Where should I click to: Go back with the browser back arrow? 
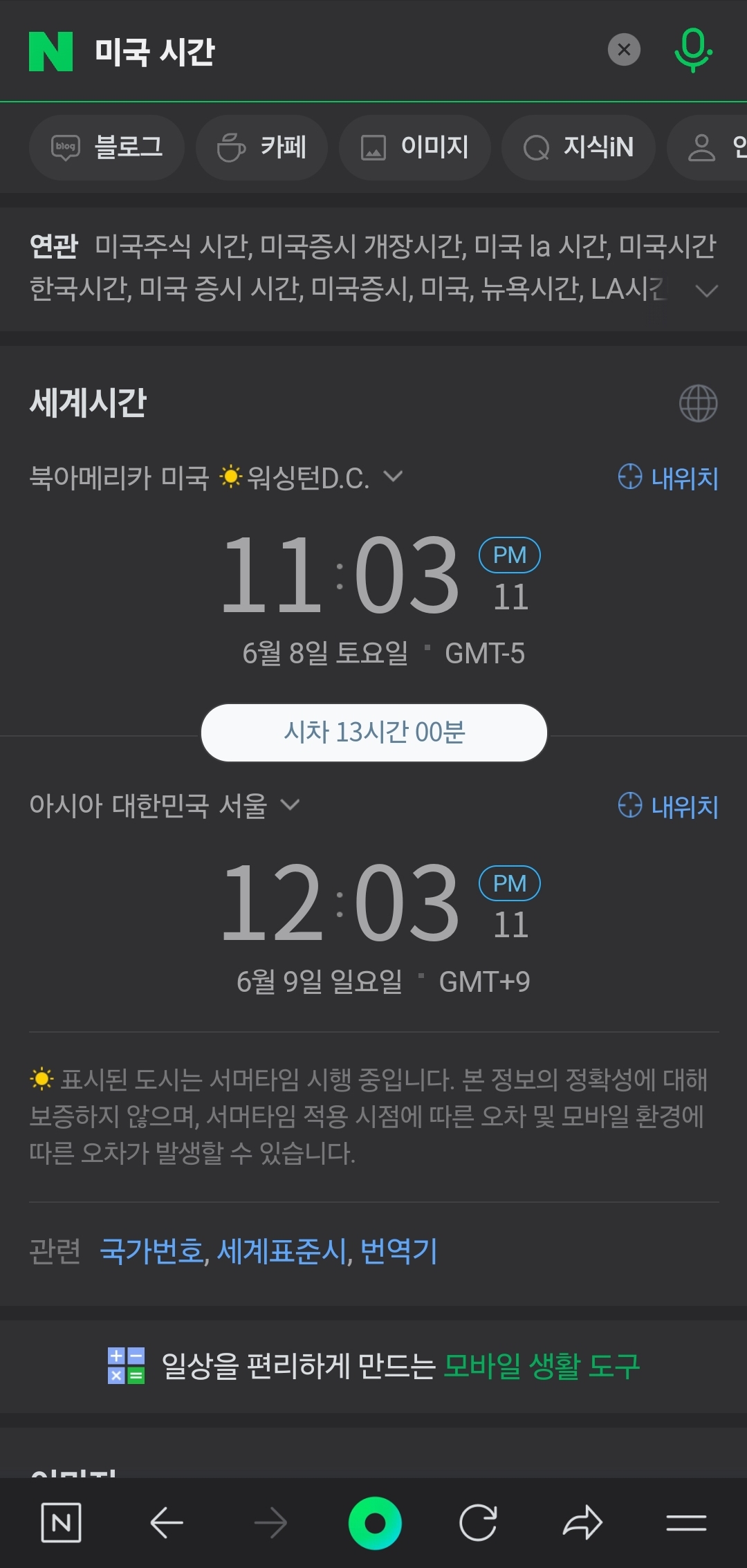(x=167, y=1522)
